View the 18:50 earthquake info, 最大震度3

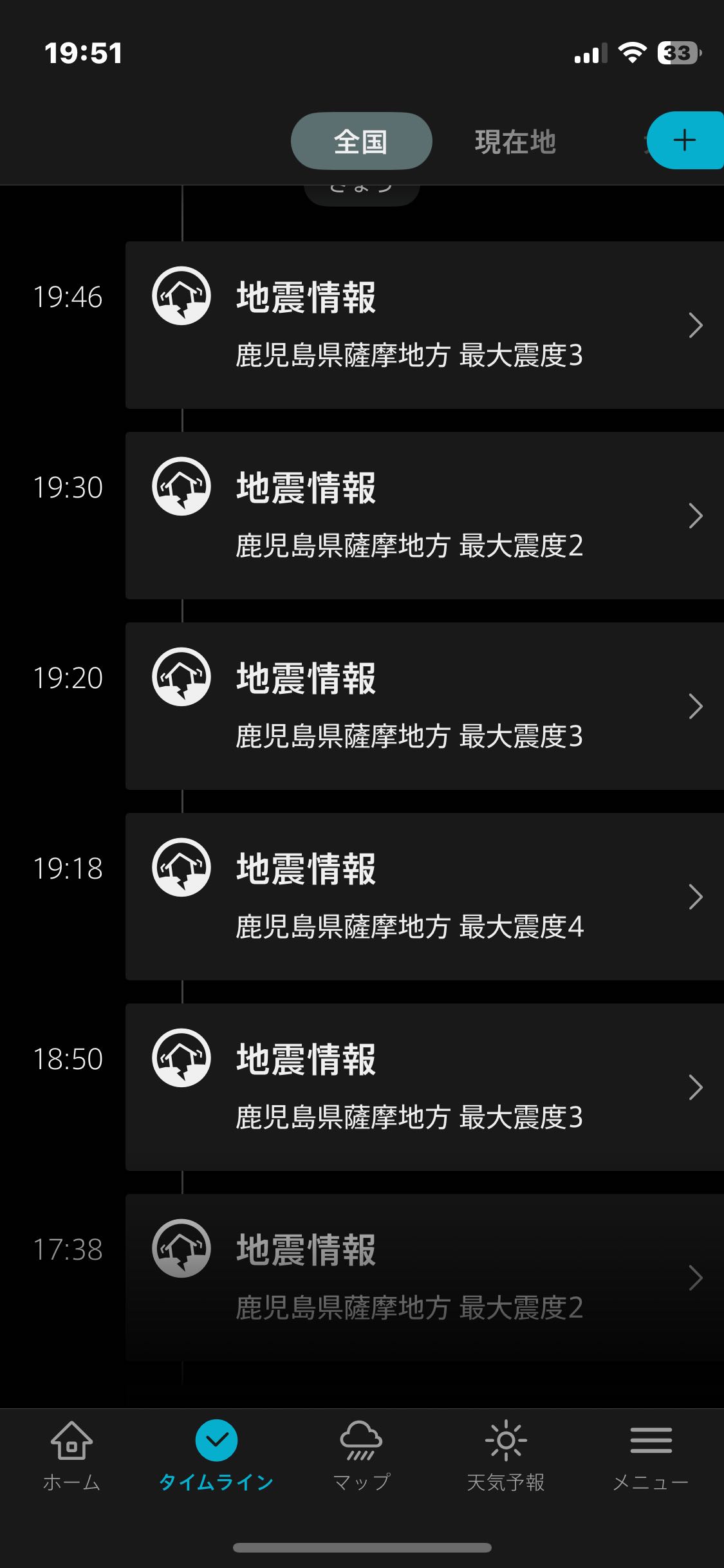coord(424,1087)
